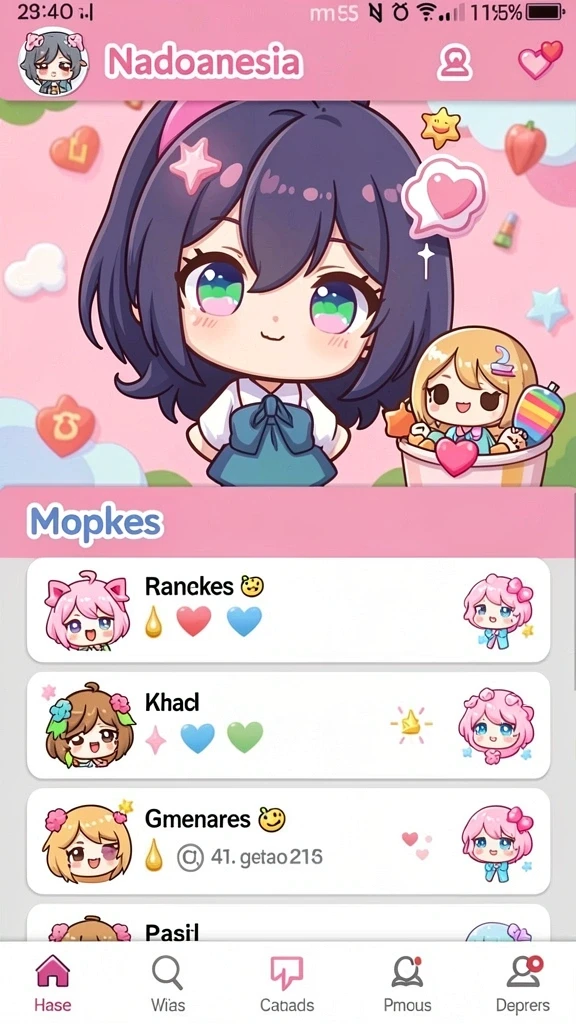Tap the hearts favorites icon in the header
The image size is (576, 1024).
tap(539, 60)
